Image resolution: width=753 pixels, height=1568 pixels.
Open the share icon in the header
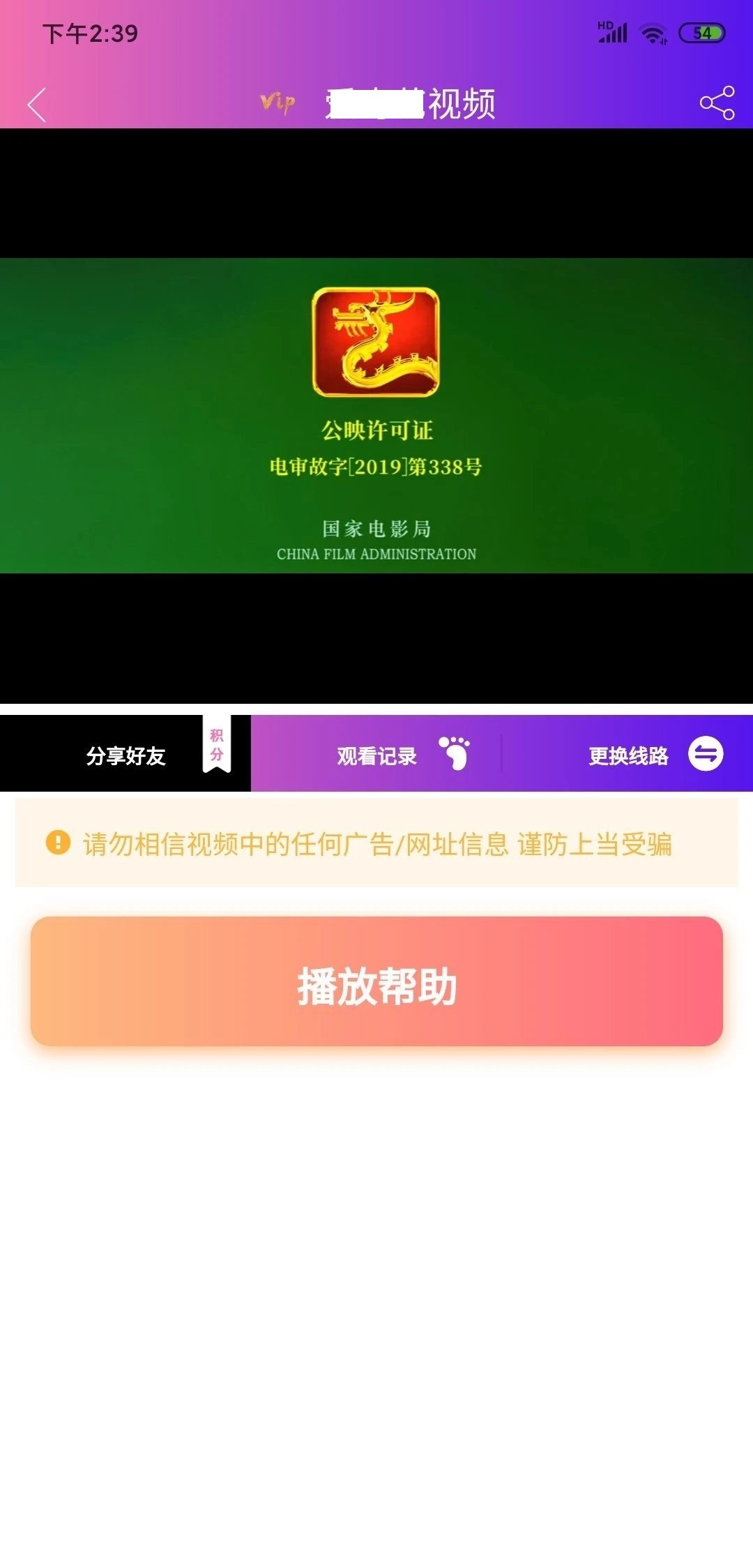pyautogui.click(x=717, y=103)
